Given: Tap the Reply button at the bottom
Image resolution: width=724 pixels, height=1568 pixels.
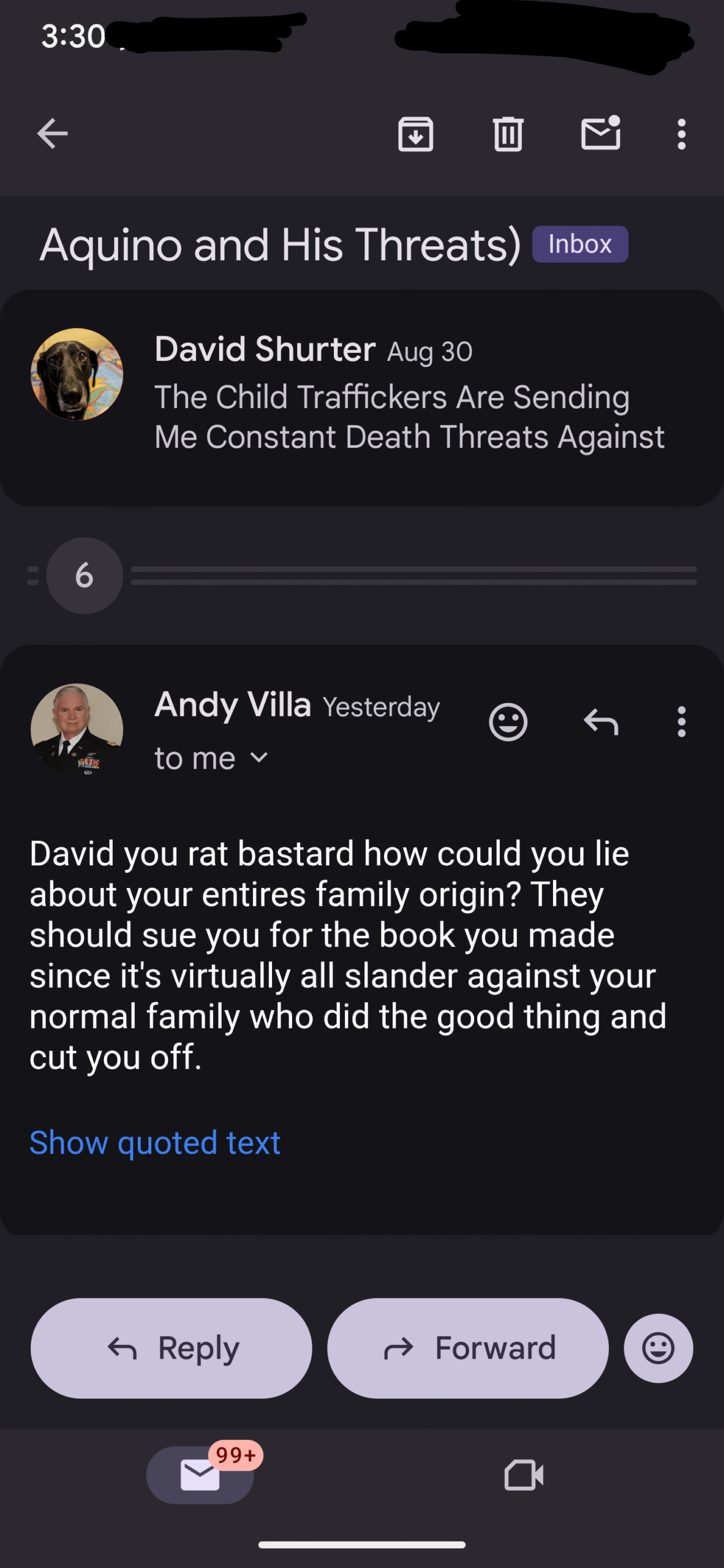Looking at the screenshot, I should (x=172, y=1348).
